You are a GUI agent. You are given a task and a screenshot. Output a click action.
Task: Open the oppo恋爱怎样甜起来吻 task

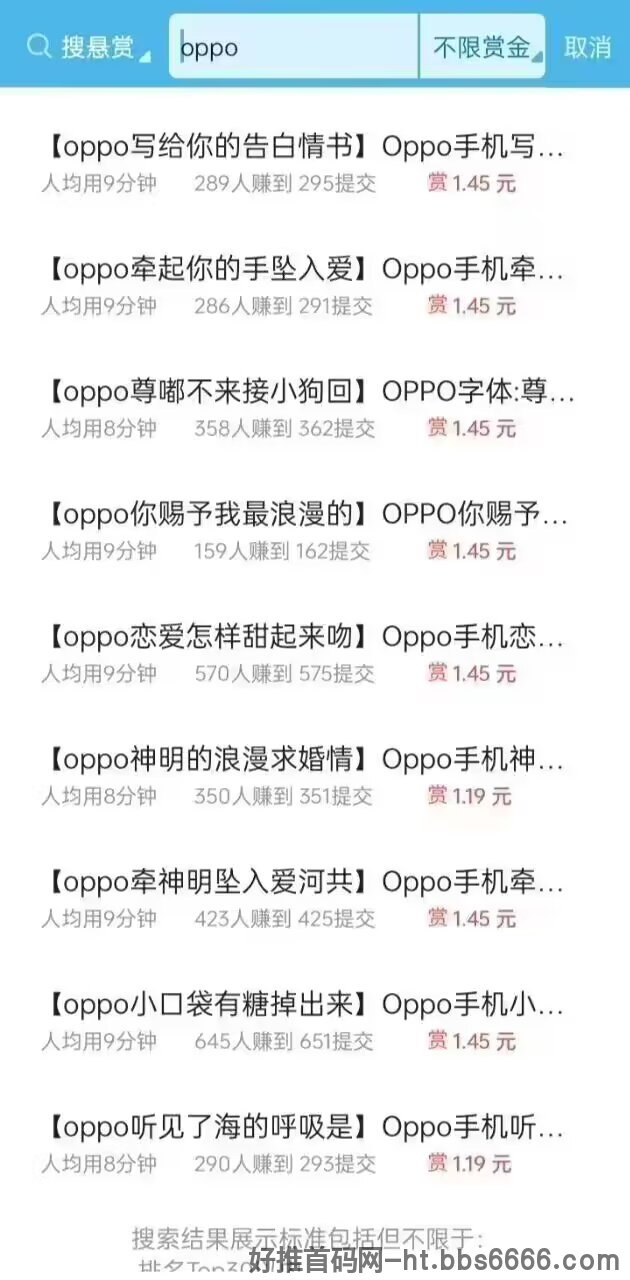(315, 654)
